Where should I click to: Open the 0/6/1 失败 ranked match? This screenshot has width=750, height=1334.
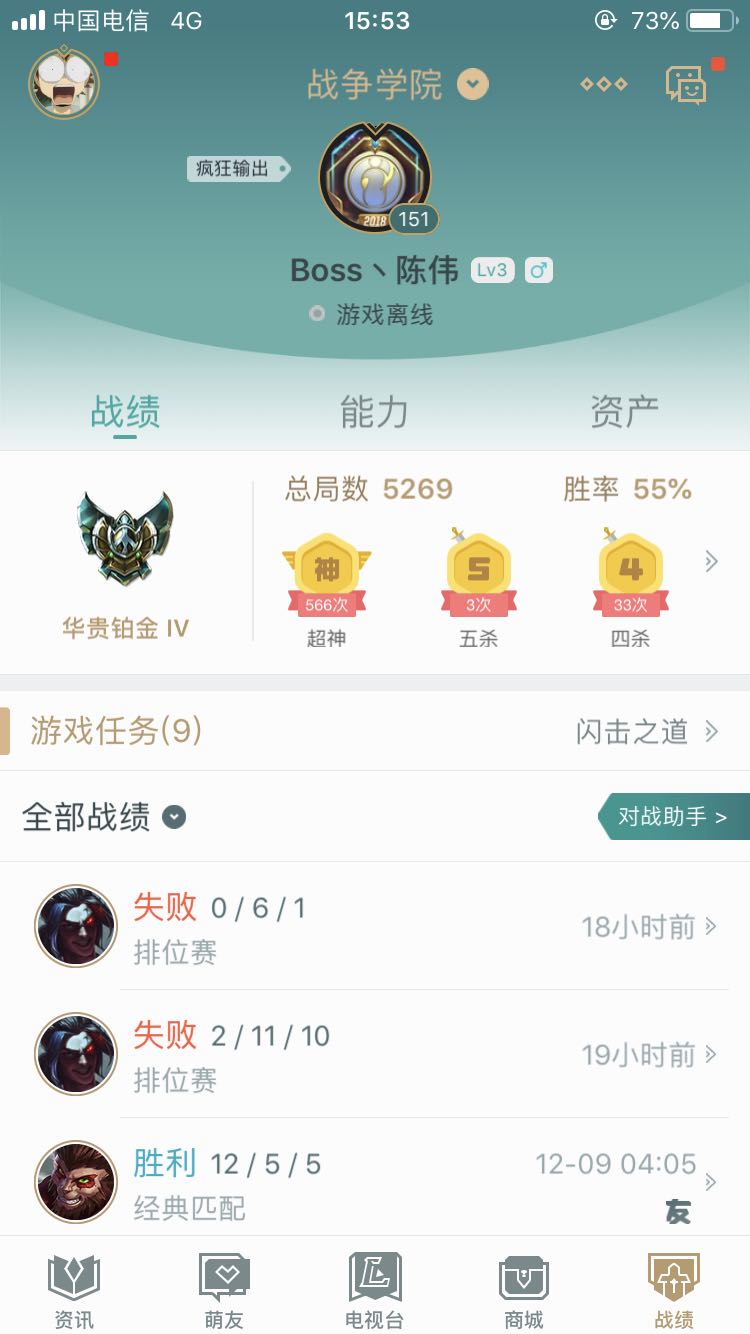click(375, 927)
